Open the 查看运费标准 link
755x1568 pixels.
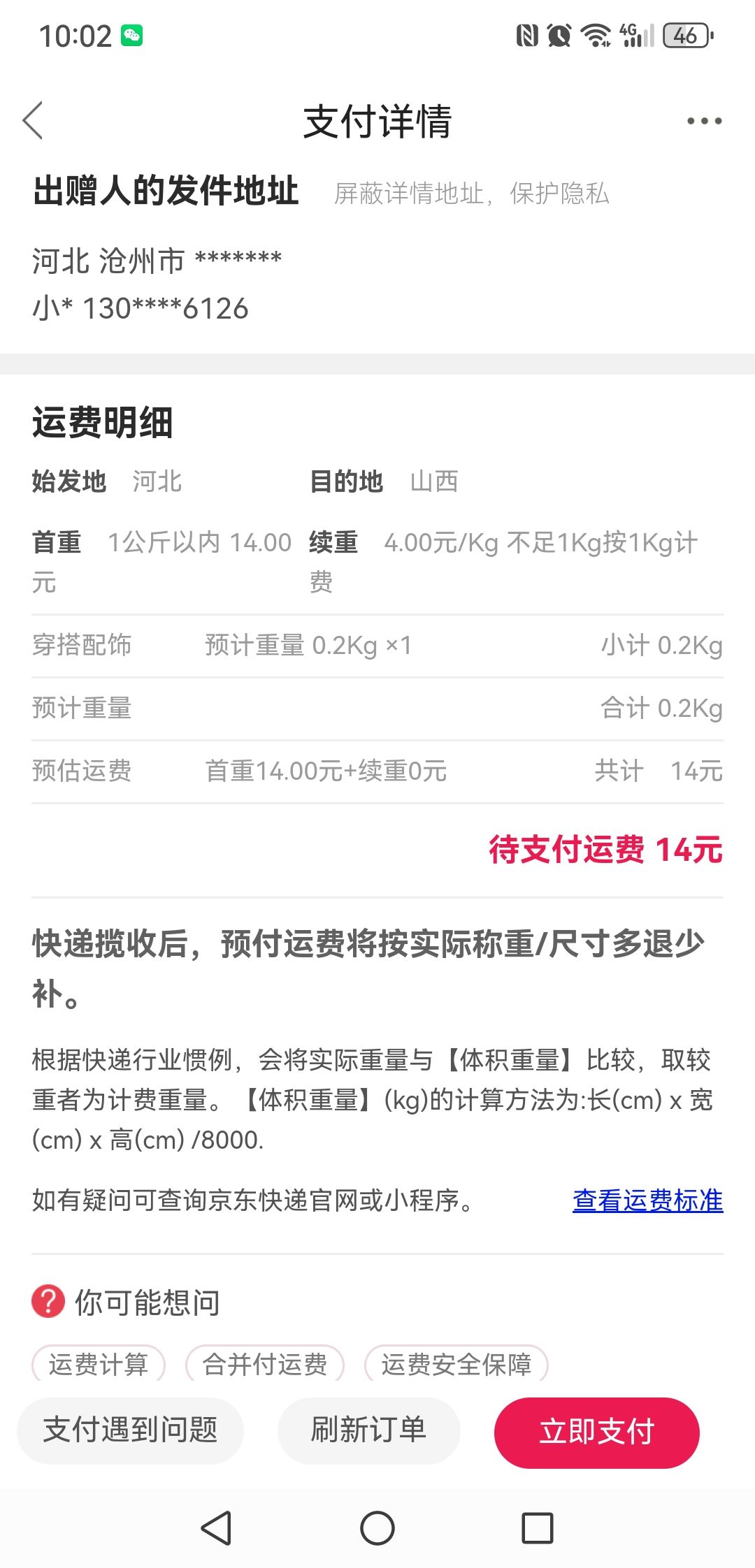tap(647, 1200)
